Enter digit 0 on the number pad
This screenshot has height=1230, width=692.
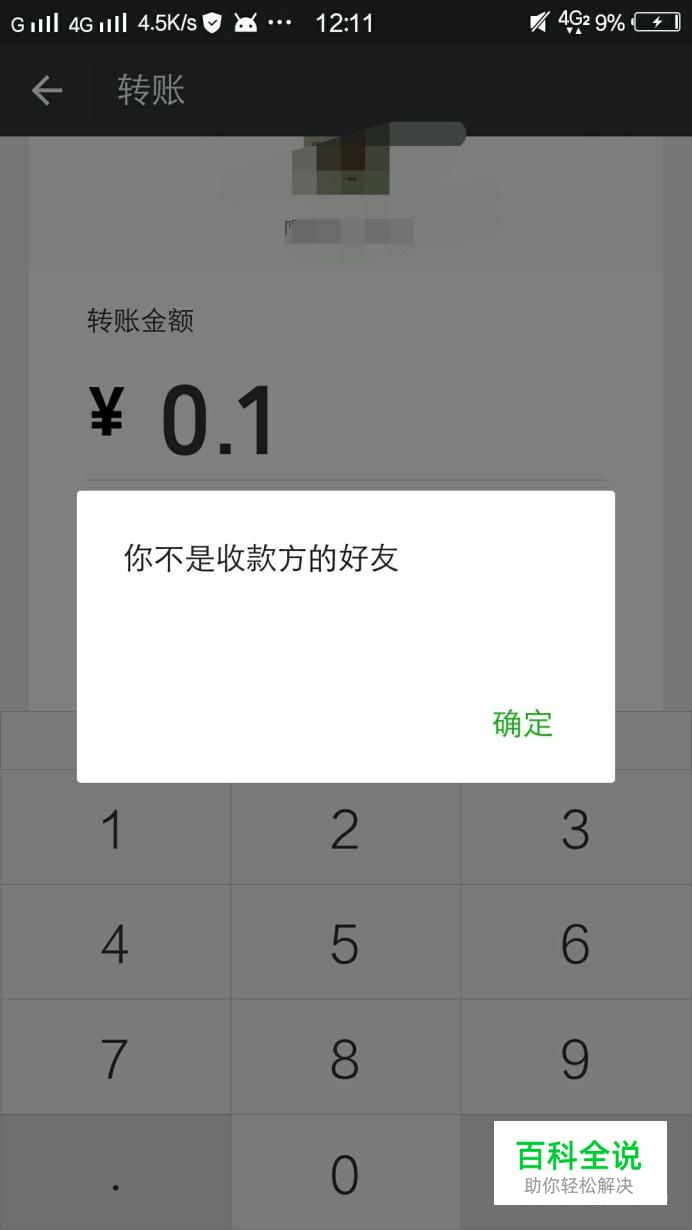click(345, 1174)
